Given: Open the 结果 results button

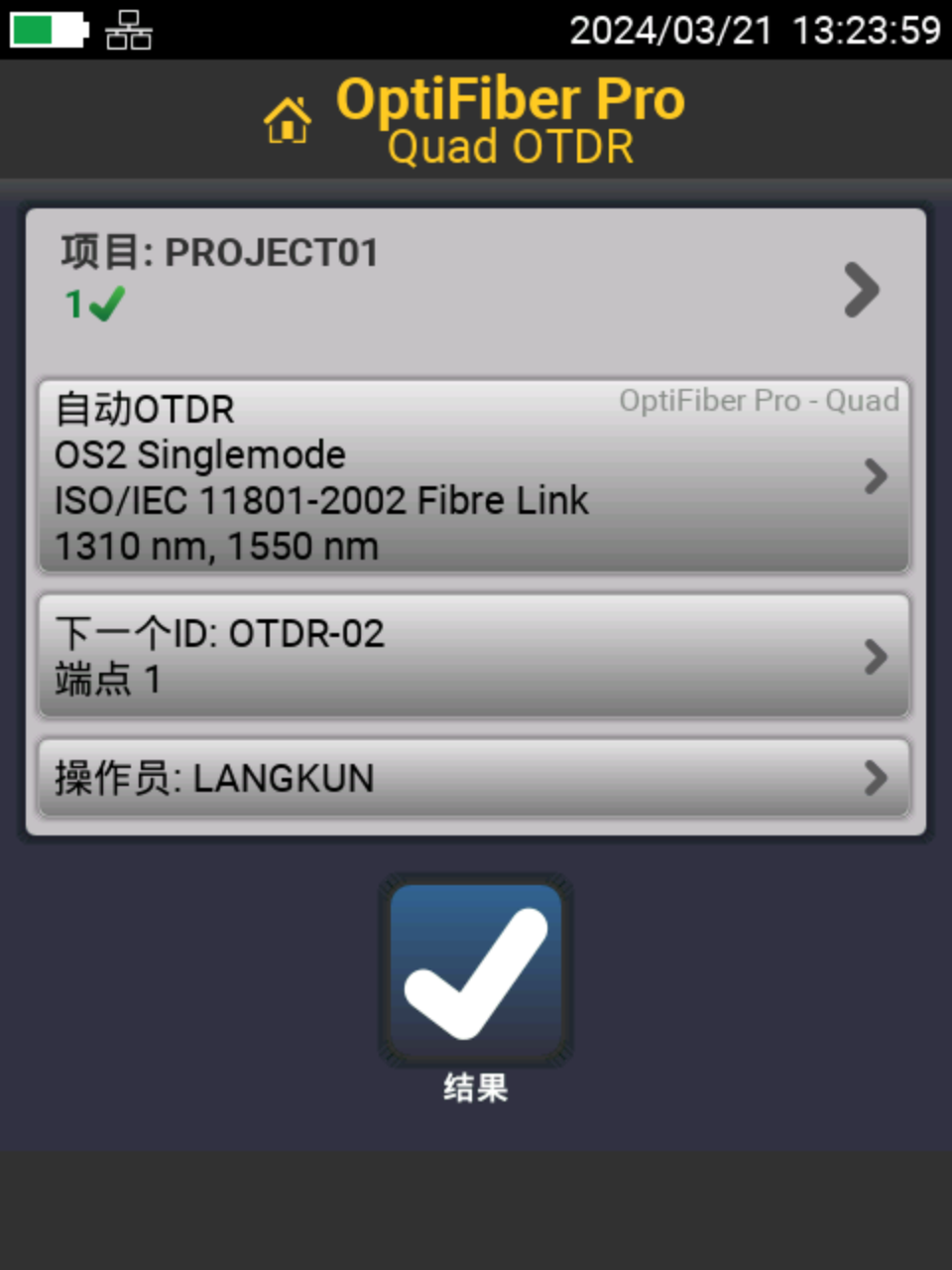Looking at the screenshot, I should pyautogui.click(x=476, y=972).
